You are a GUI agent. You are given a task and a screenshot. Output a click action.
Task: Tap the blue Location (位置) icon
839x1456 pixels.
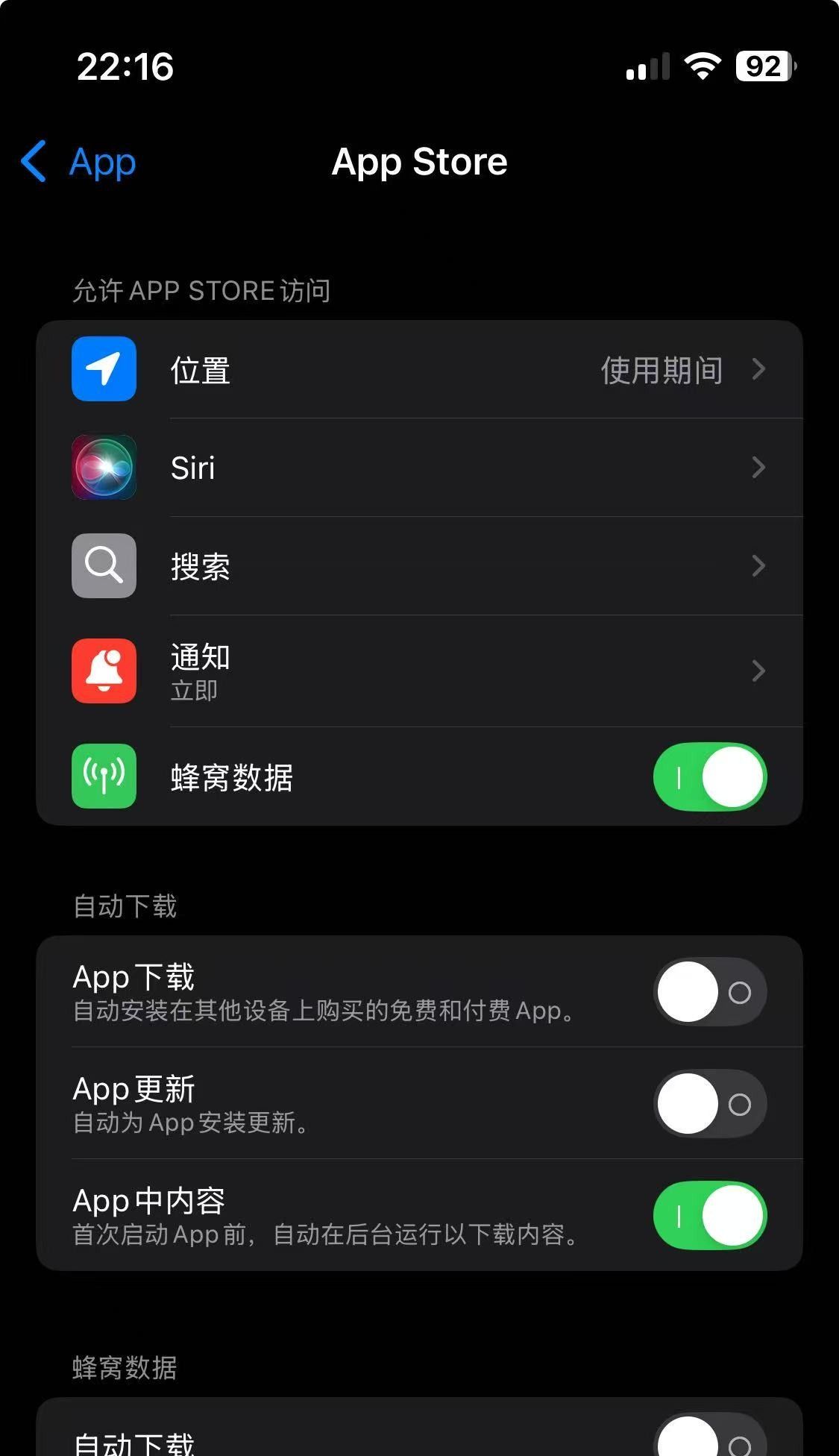click(103, 369)
